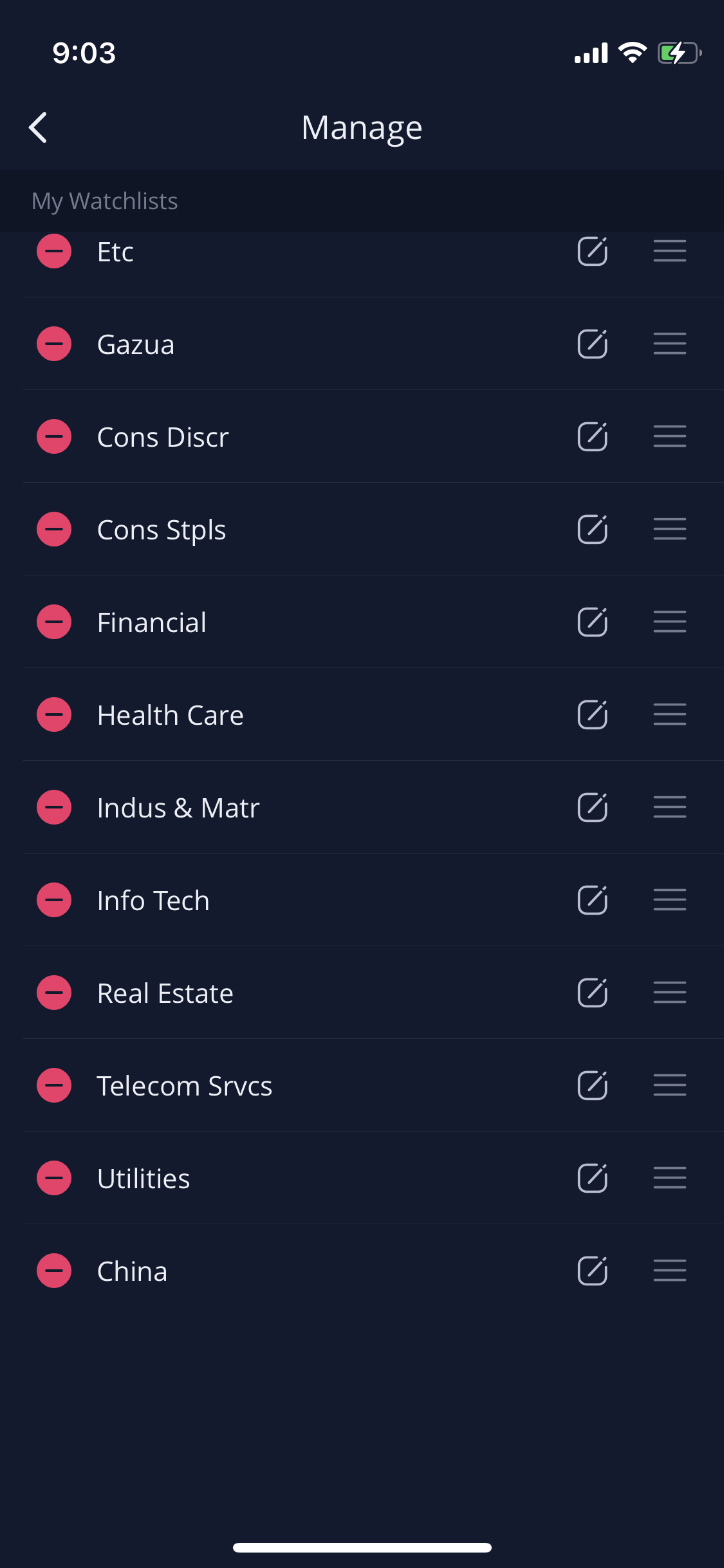Edit the Gazua watchlist name
Image resolution: width=724 pixels, height=1568 pixels.
pyautogui.click(x=592, y=344)
